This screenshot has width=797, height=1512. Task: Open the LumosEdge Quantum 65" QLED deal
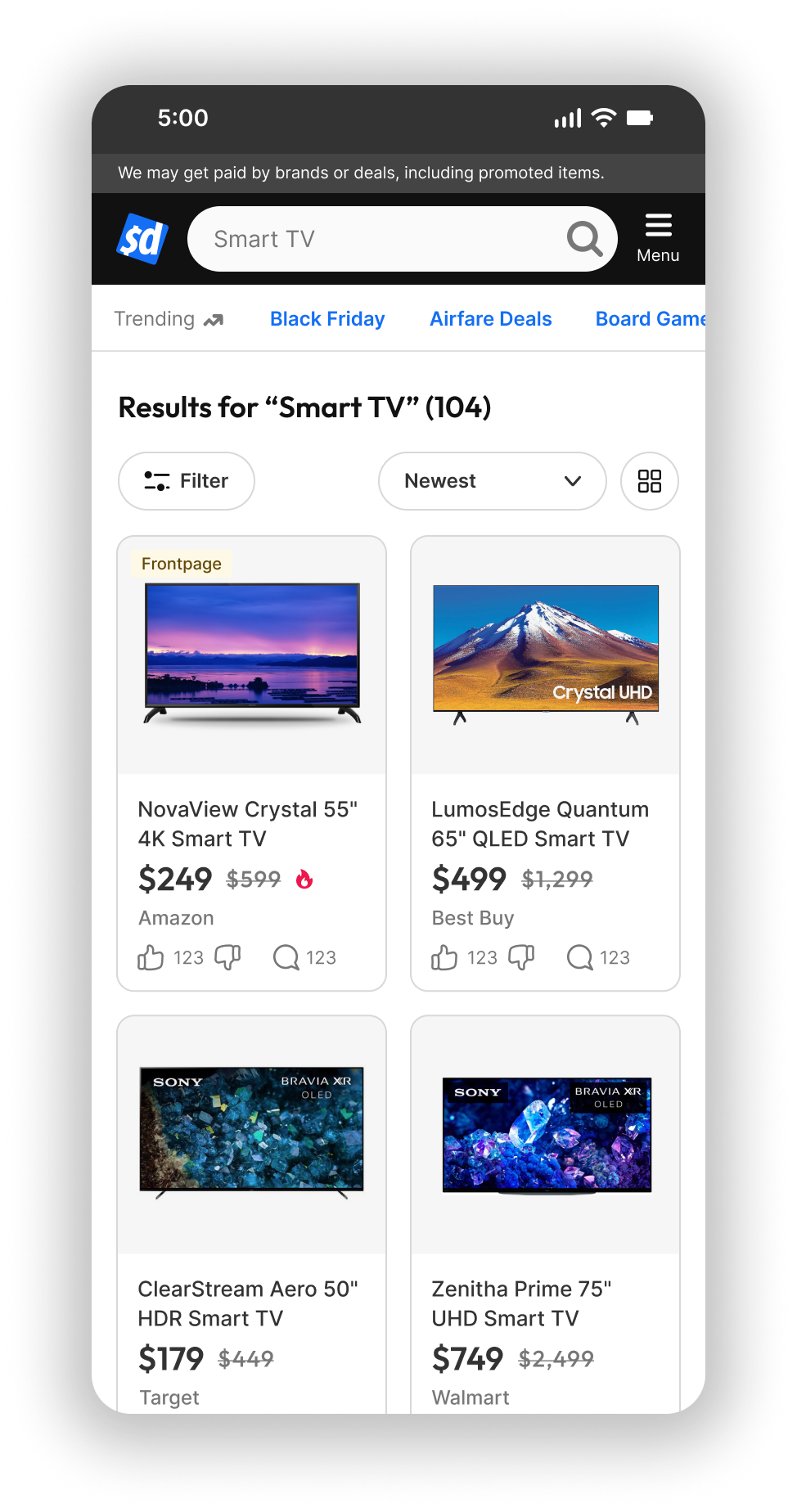[x=539, y=824]
